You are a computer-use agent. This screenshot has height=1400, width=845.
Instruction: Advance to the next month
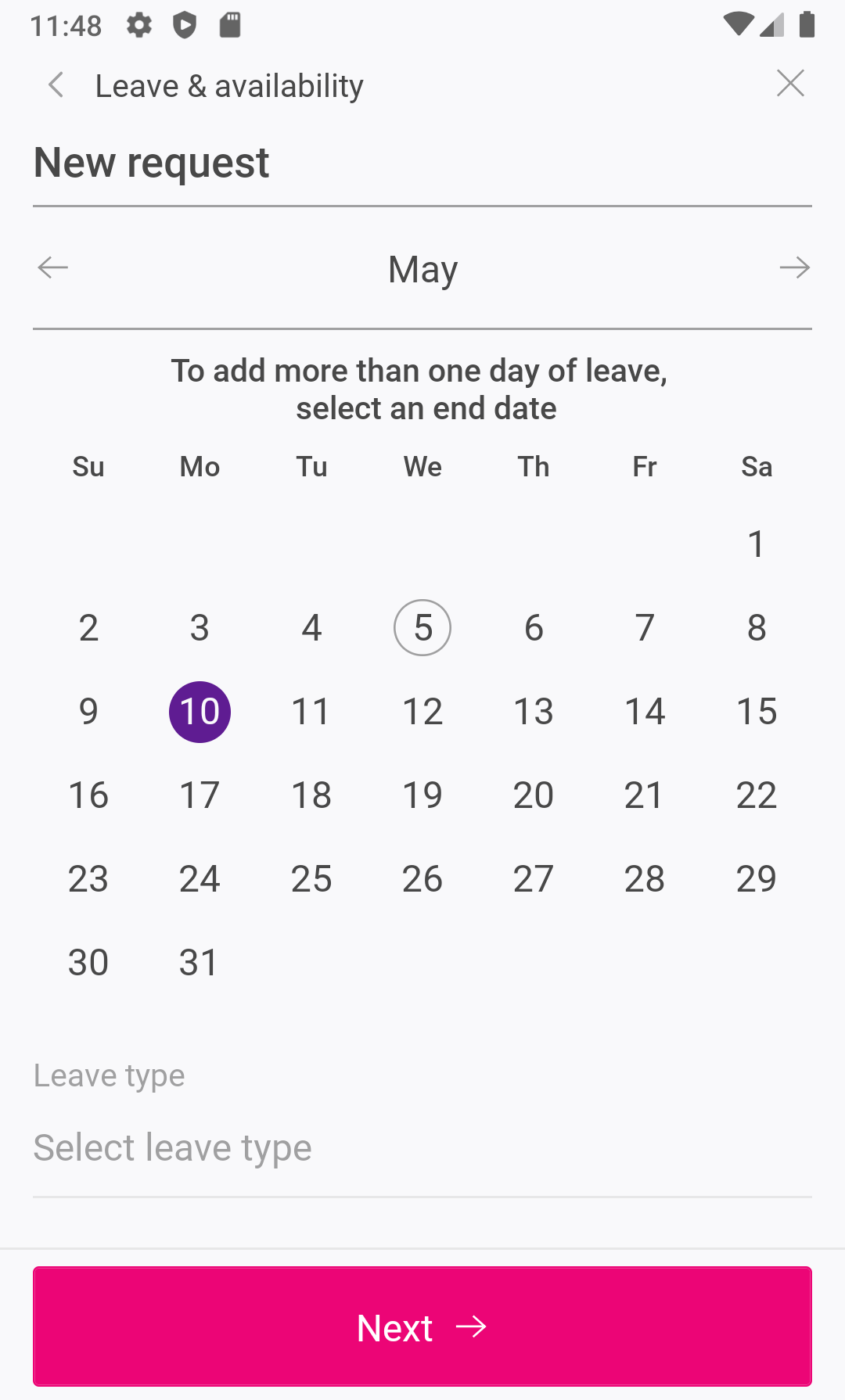794,268
